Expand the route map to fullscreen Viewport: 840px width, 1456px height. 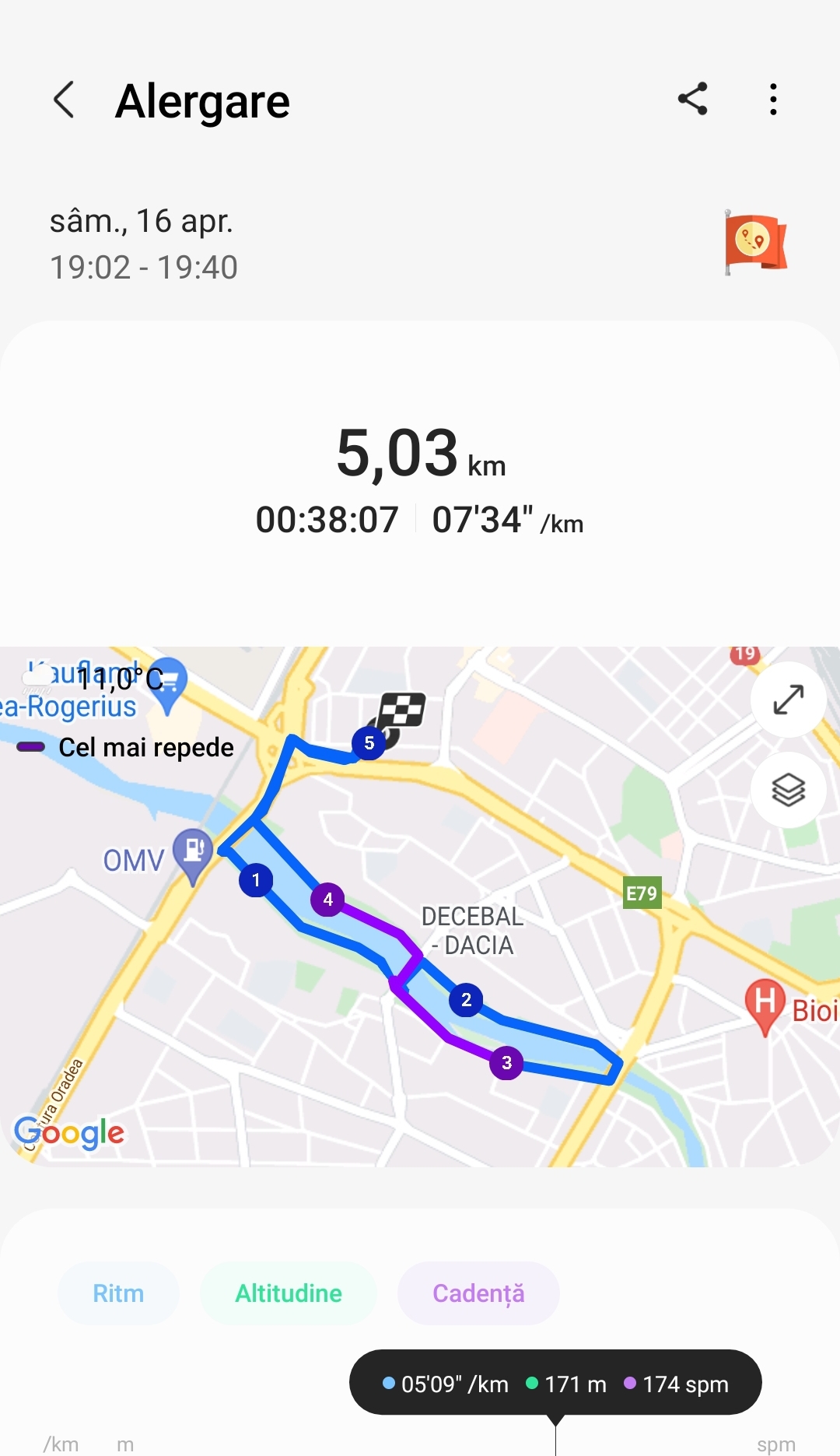[789, 700]
